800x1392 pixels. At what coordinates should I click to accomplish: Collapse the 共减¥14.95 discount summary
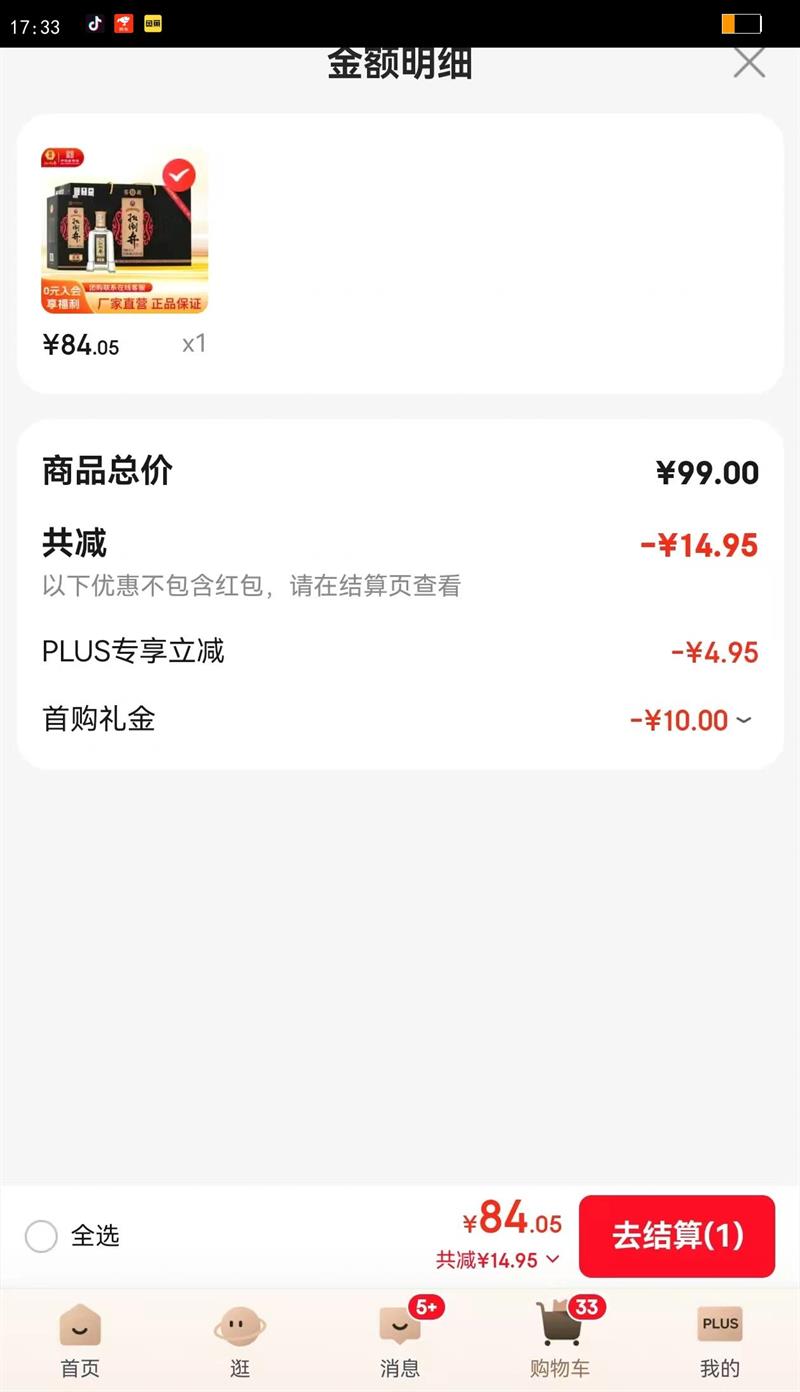point(498,1260)
